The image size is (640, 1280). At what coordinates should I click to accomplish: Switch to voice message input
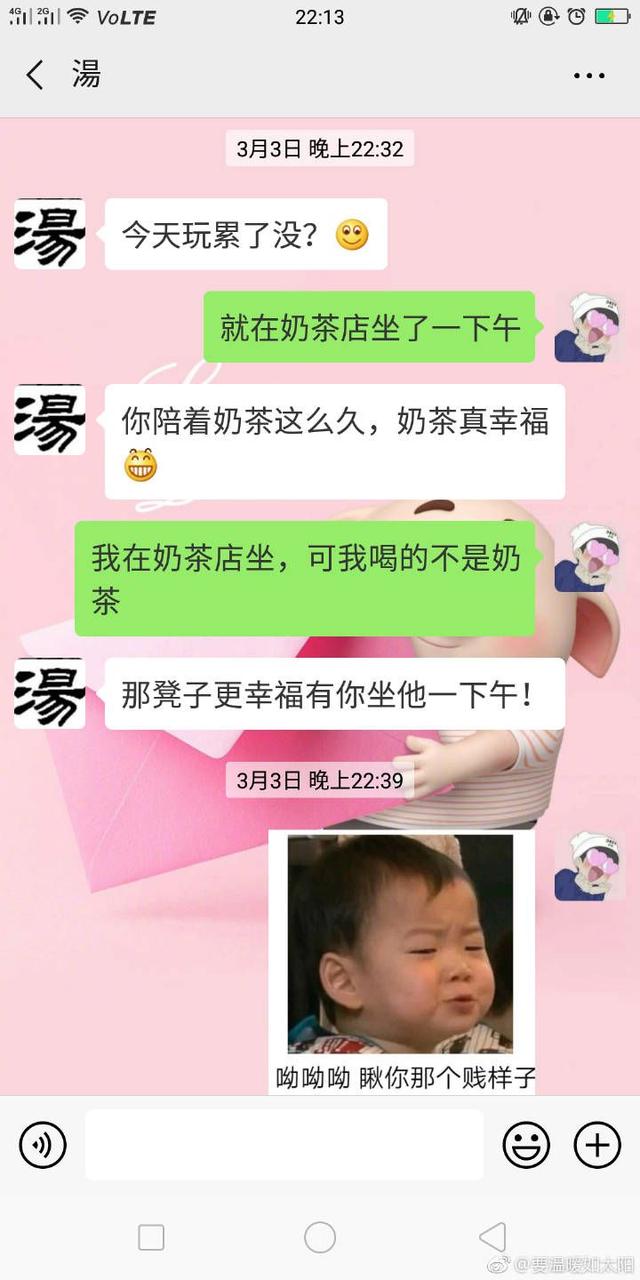[42, 1145]
